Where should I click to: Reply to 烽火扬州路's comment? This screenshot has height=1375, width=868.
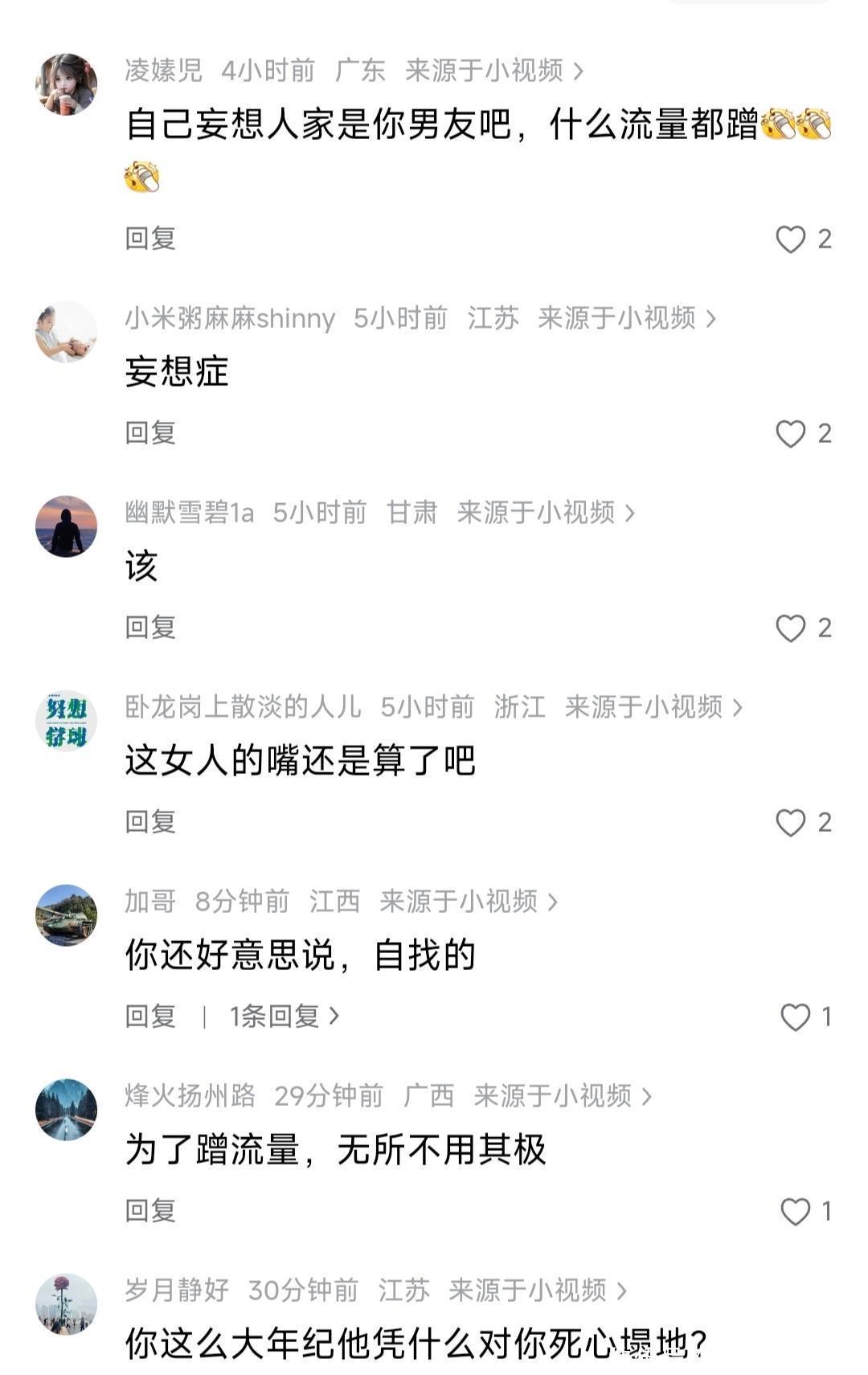click(x=150, y=1211)
